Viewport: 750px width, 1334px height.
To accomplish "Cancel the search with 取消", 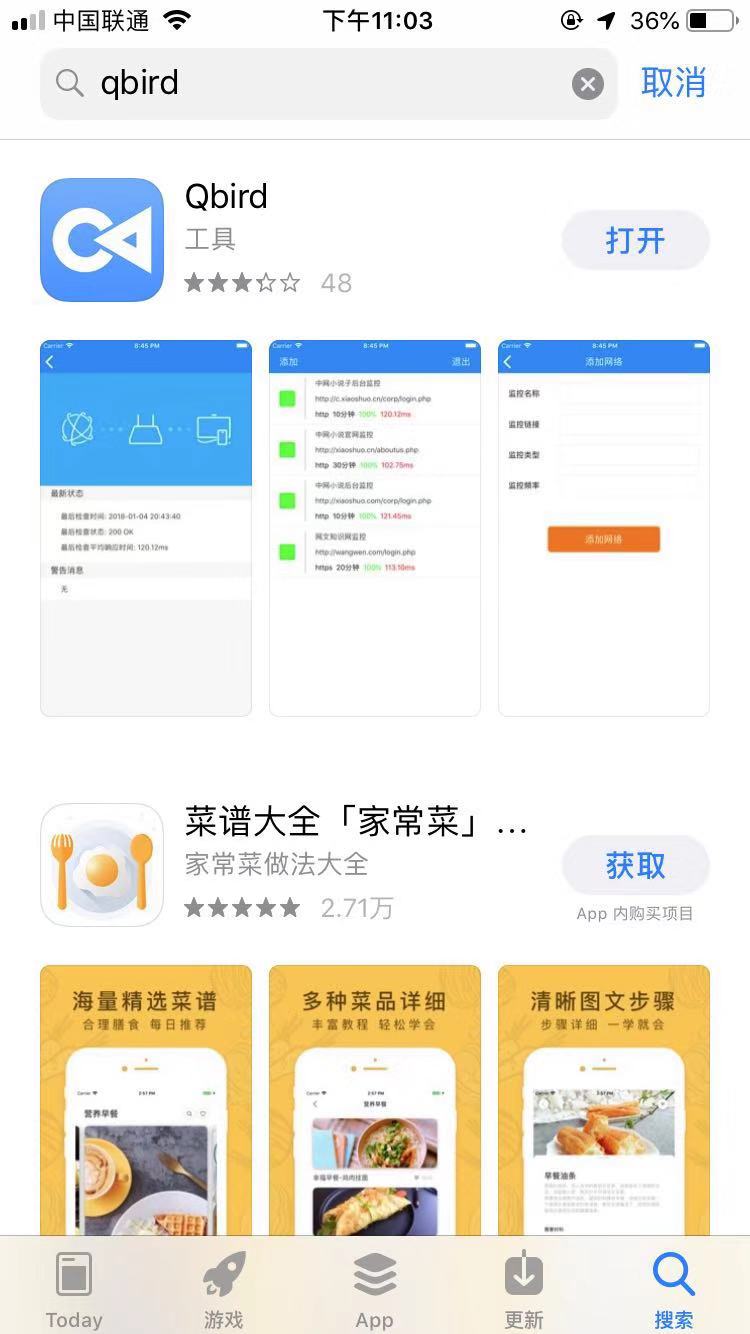I will click(x=673, y=83).
